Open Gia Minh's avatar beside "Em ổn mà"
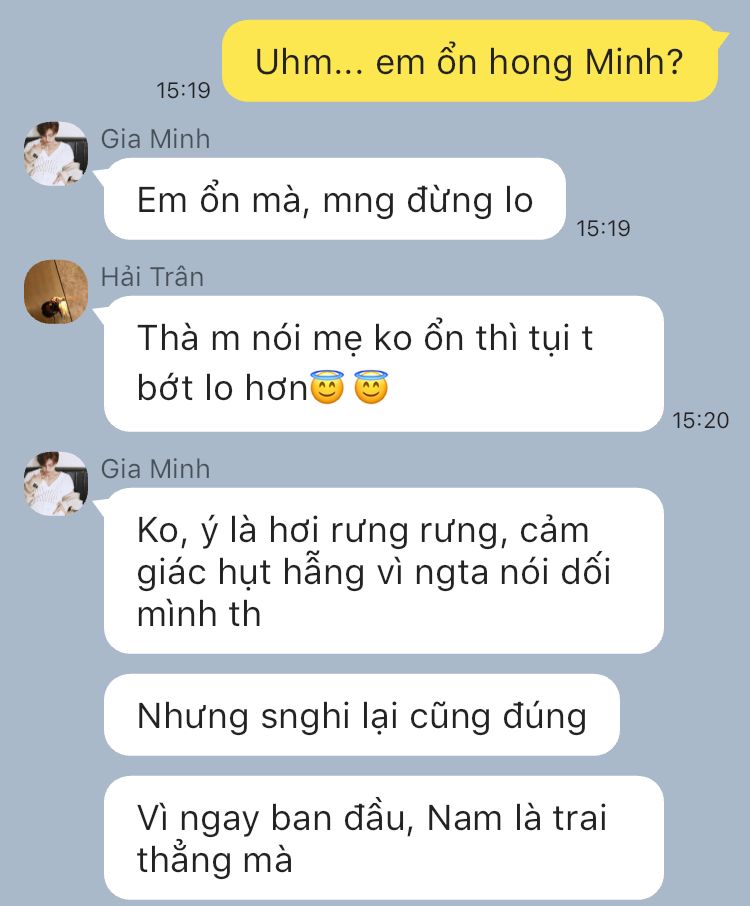 point(56,153)
